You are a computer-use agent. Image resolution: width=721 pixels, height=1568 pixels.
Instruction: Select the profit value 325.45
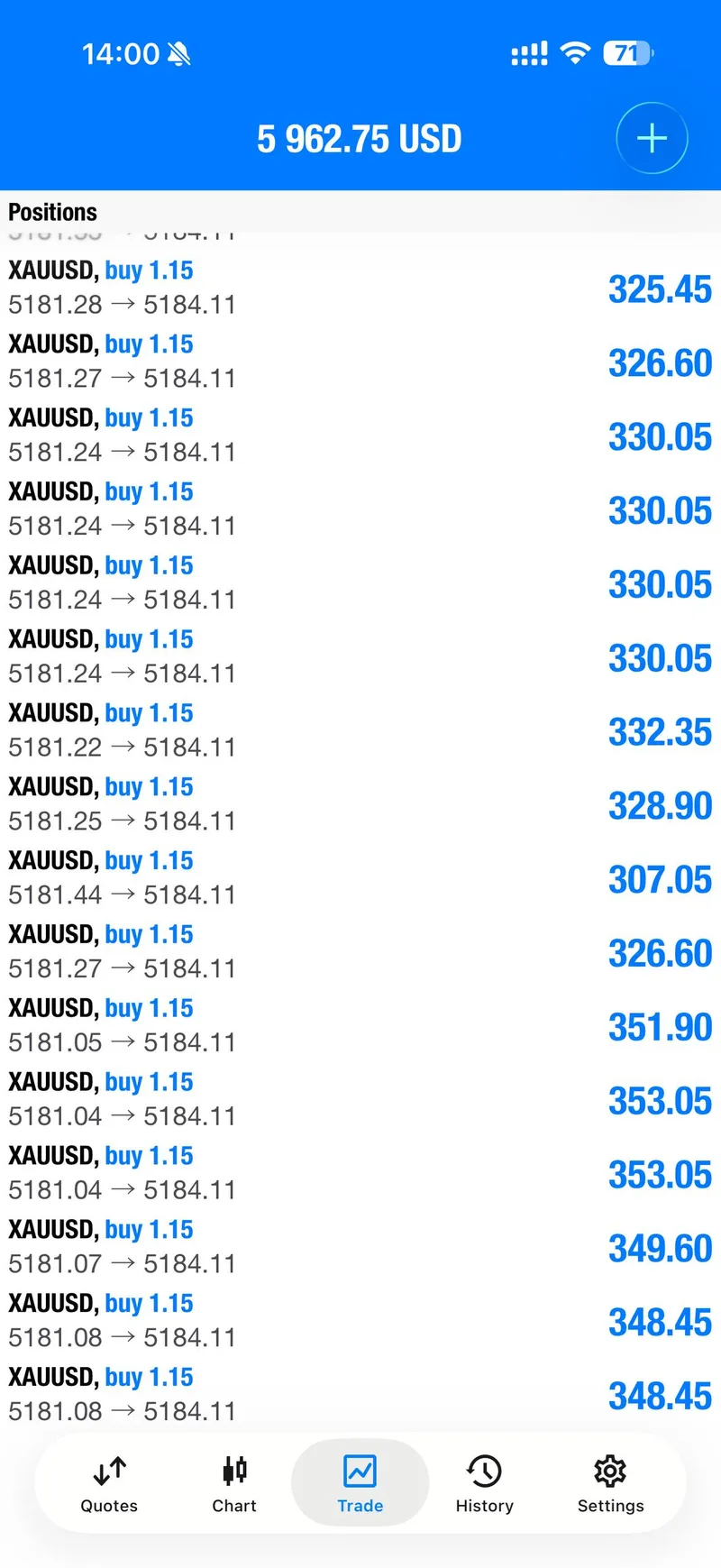coord(660,289)
